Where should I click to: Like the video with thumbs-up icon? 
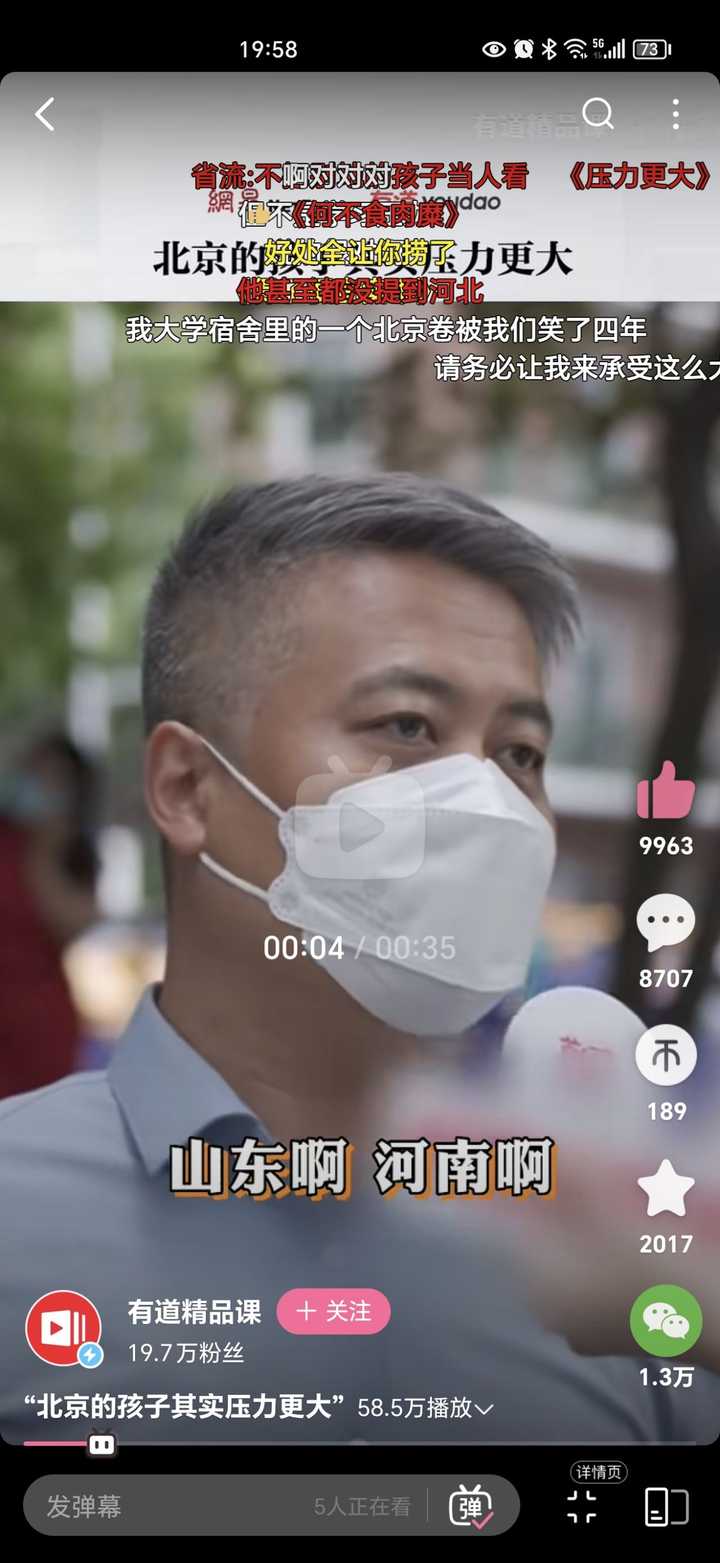[666, 791]
